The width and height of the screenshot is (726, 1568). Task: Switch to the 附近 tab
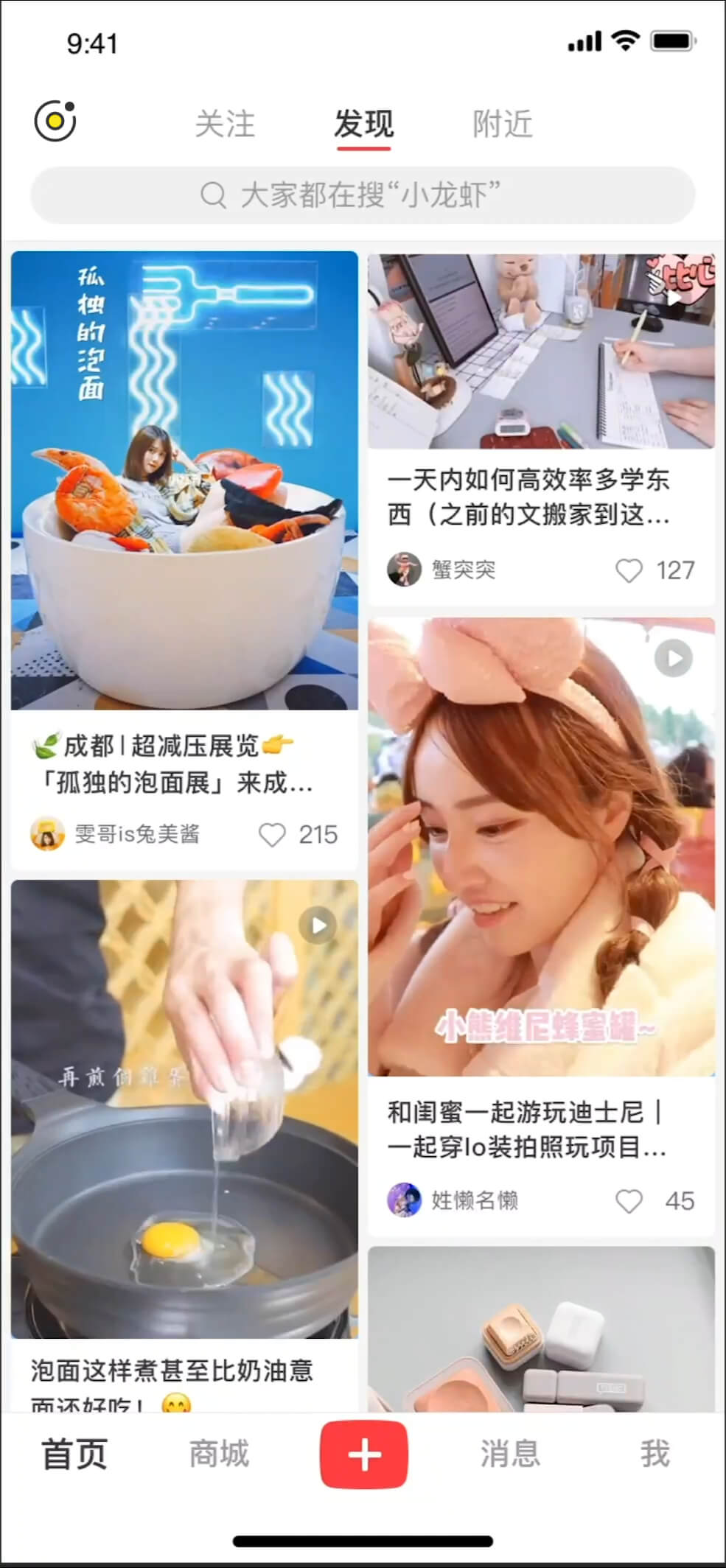502,124
